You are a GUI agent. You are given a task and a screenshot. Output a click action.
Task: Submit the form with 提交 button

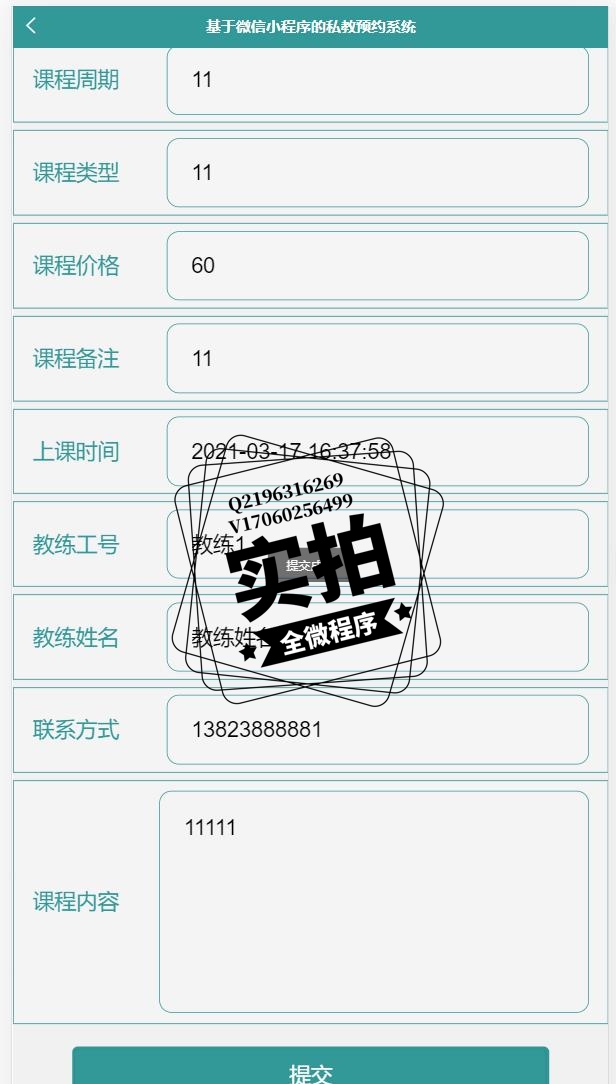pos(310,1070)
